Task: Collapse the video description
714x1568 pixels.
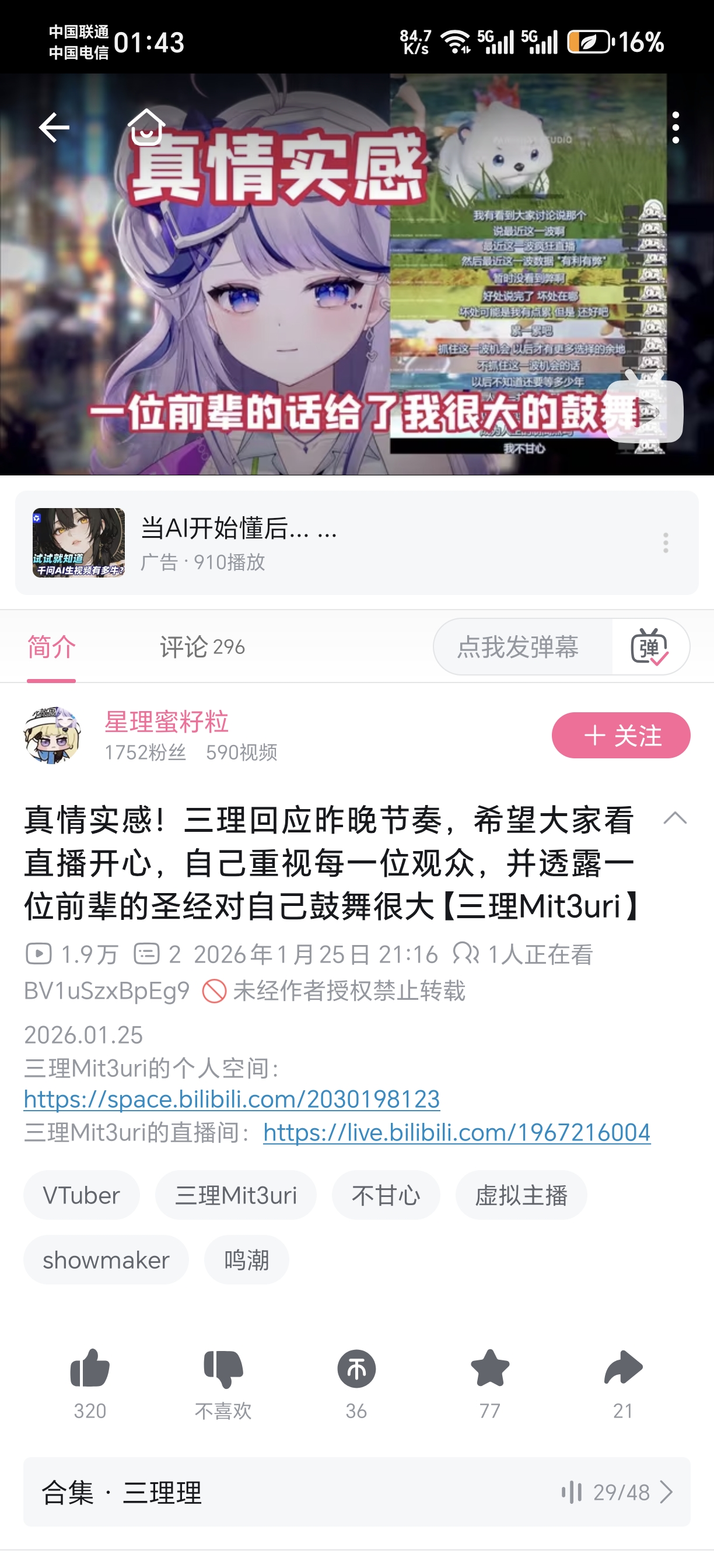Action: (674, 818)
